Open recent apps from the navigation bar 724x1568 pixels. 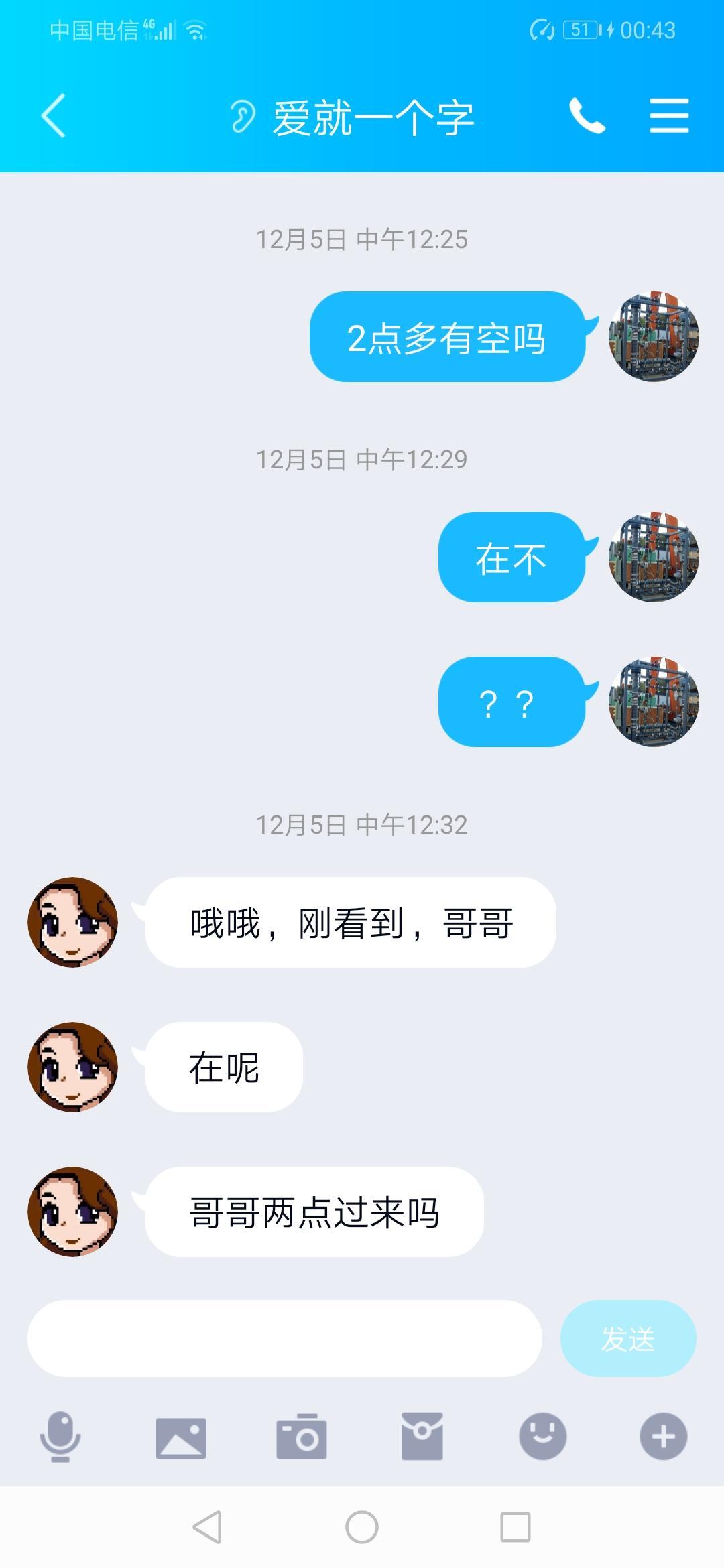pyautogui.click(x=516, y=1527)
